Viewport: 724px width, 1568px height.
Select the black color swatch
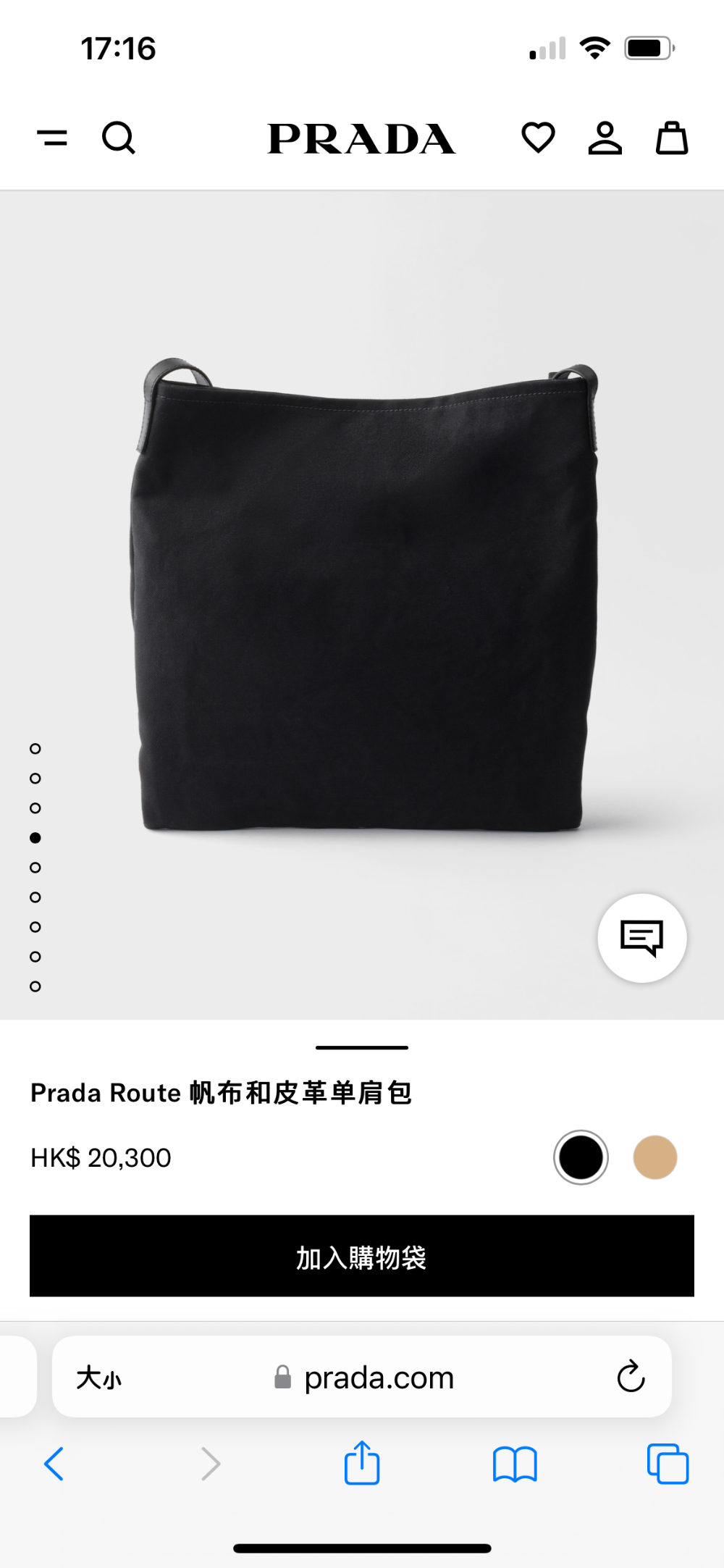click(x=581, y=1157)
